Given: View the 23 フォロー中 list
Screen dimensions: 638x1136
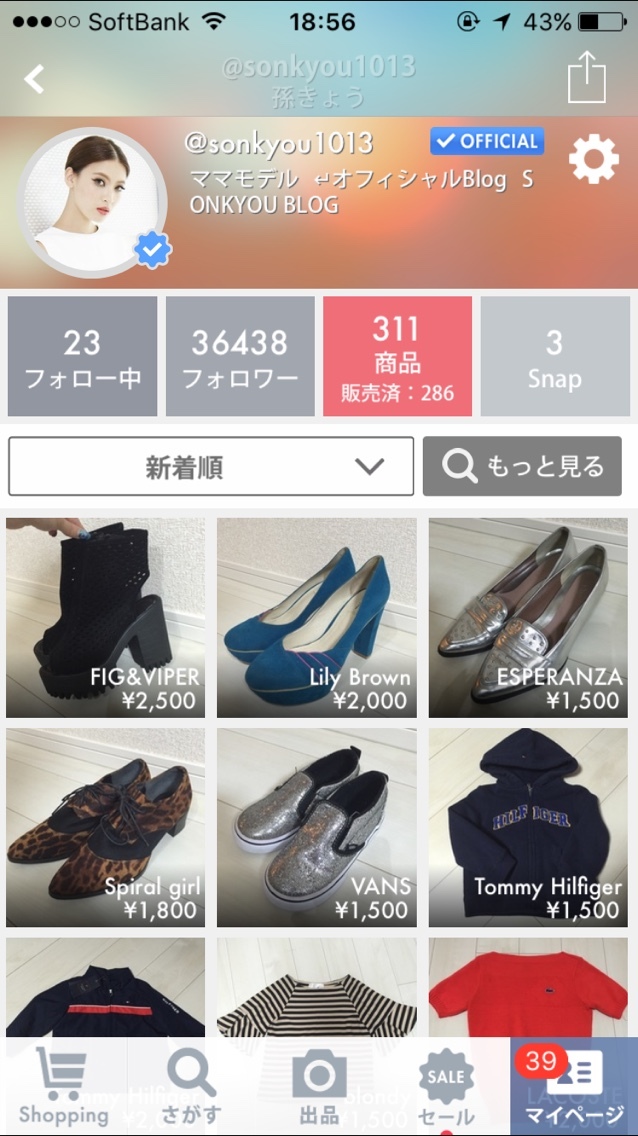Looking at the screenshot, I should [x=82, y=356].
